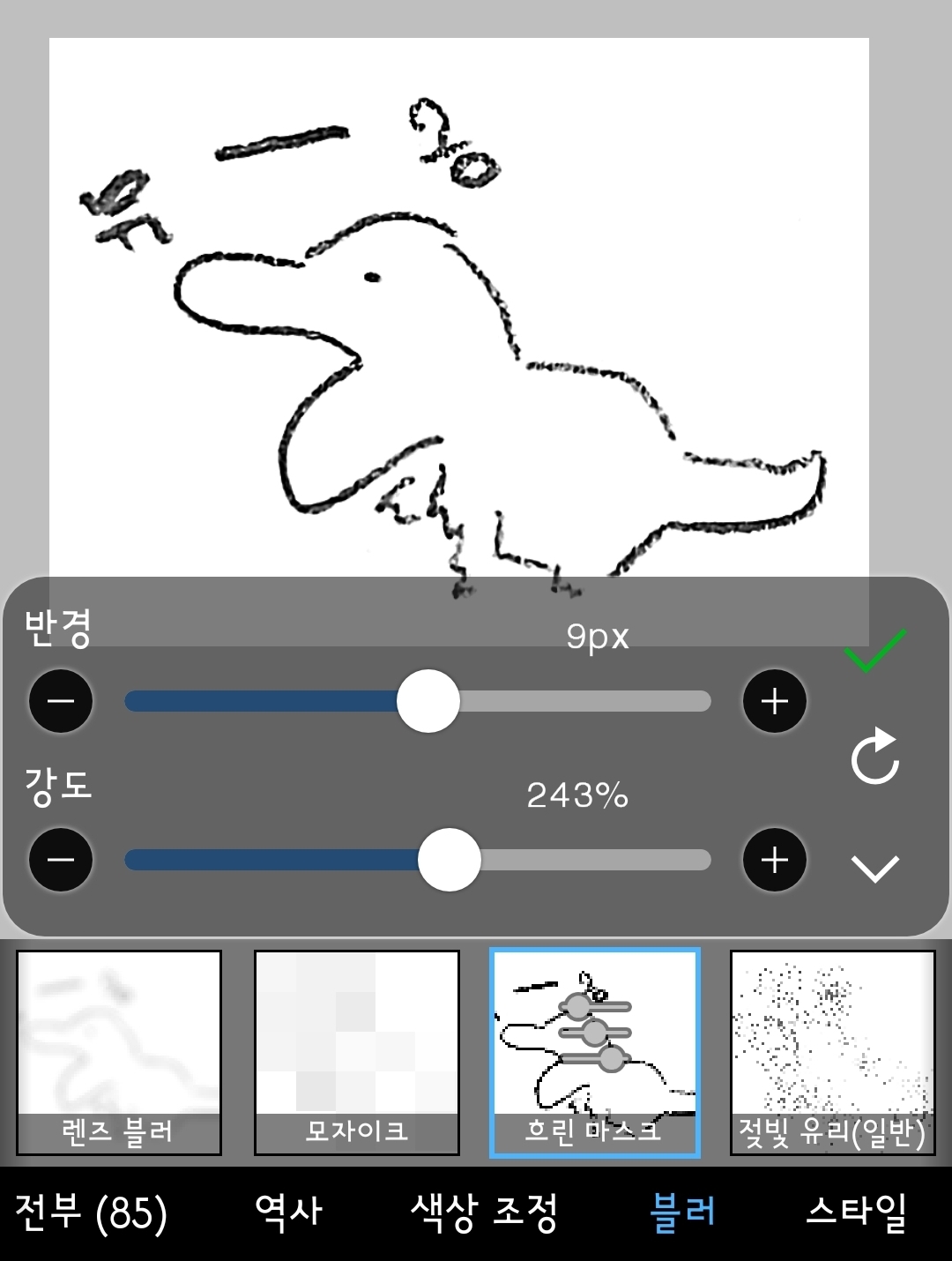Switch to the 전부 (85) tab
952x1261 pixels.
pyautogui.click(x=91, y=1213)
